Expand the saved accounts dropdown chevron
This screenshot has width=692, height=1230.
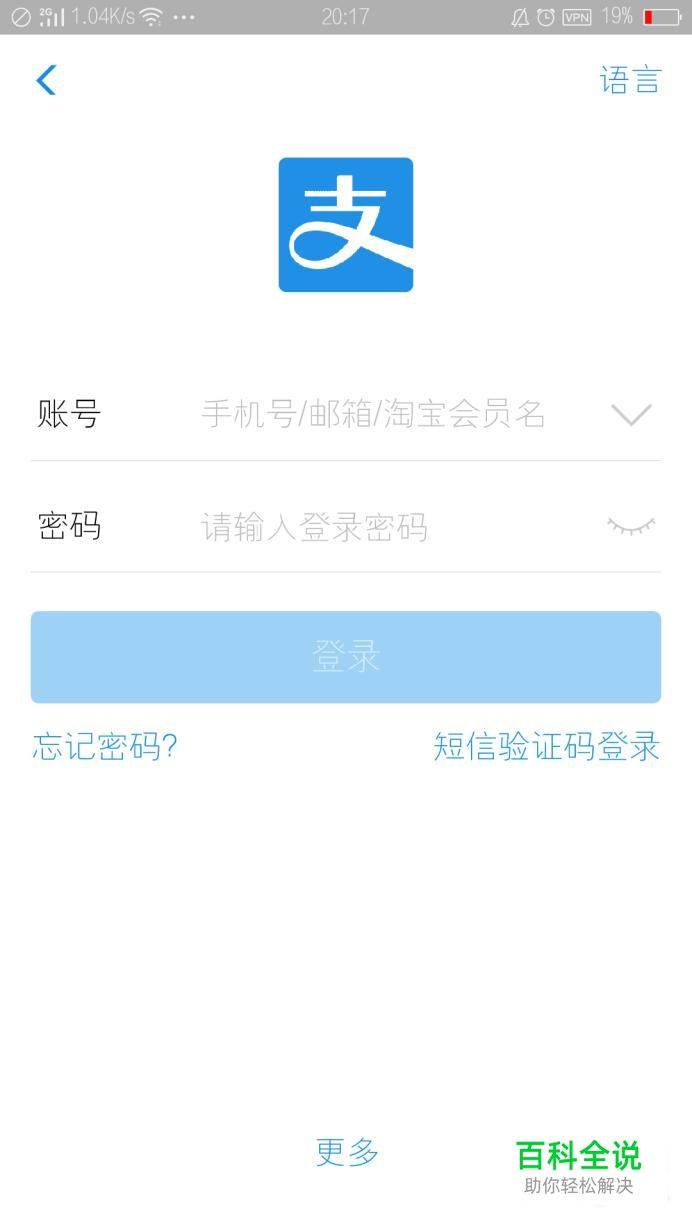click(x=631, y=414)
